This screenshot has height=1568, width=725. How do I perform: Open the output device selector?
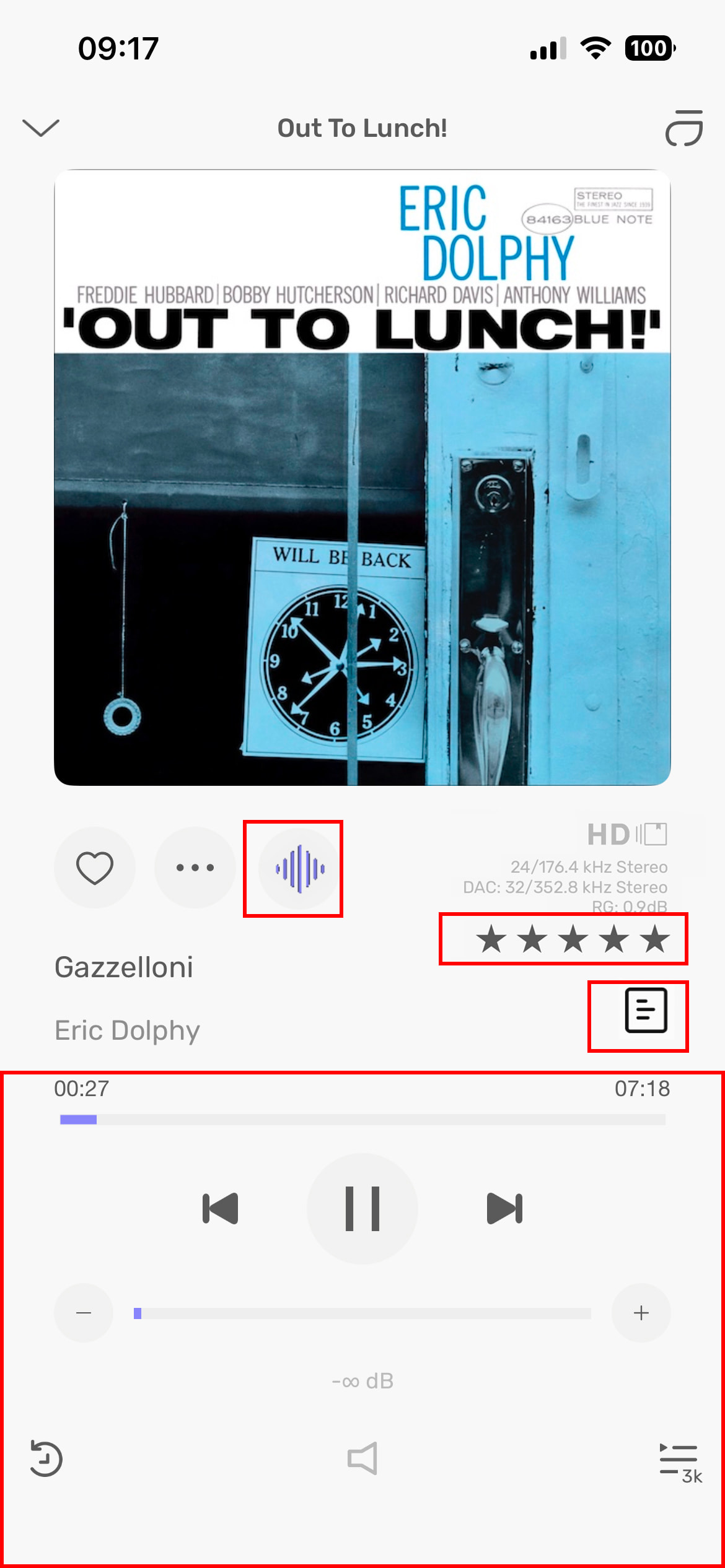(x=683, y=128)
